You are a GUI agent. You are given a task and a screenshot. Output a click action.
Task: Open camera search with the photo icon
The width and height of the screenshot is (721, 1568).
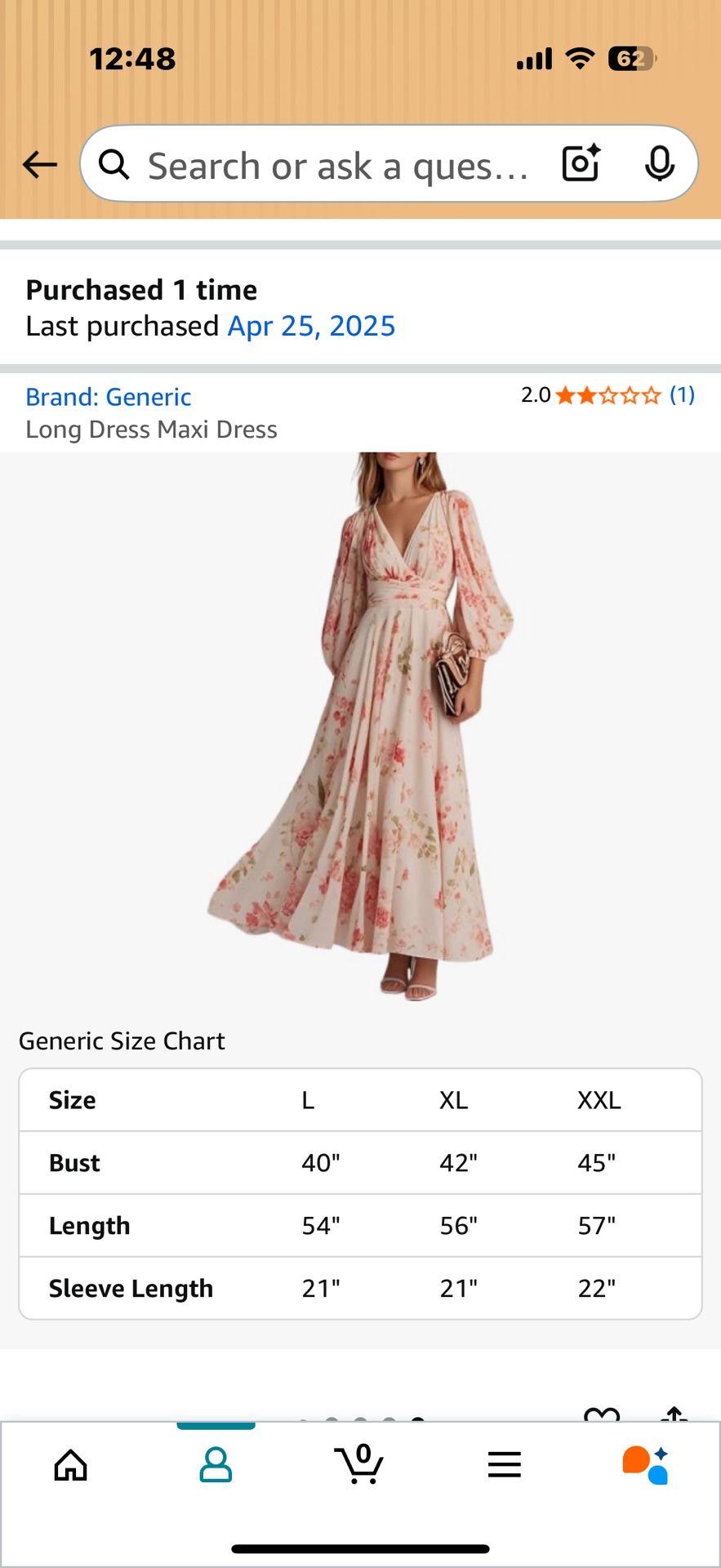(580, 163)
